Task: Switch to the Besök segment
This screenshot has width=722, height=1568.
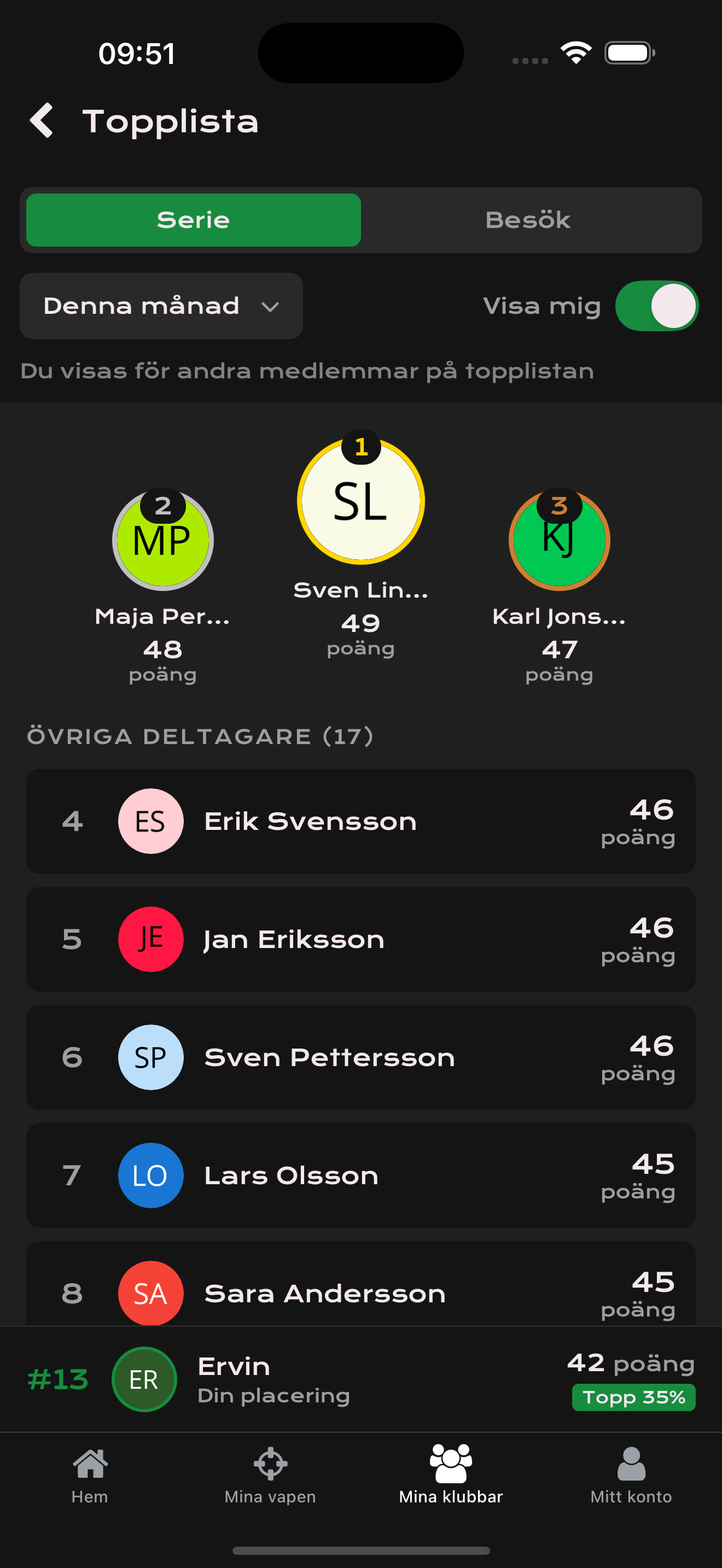Action: (x=528, y=220)
